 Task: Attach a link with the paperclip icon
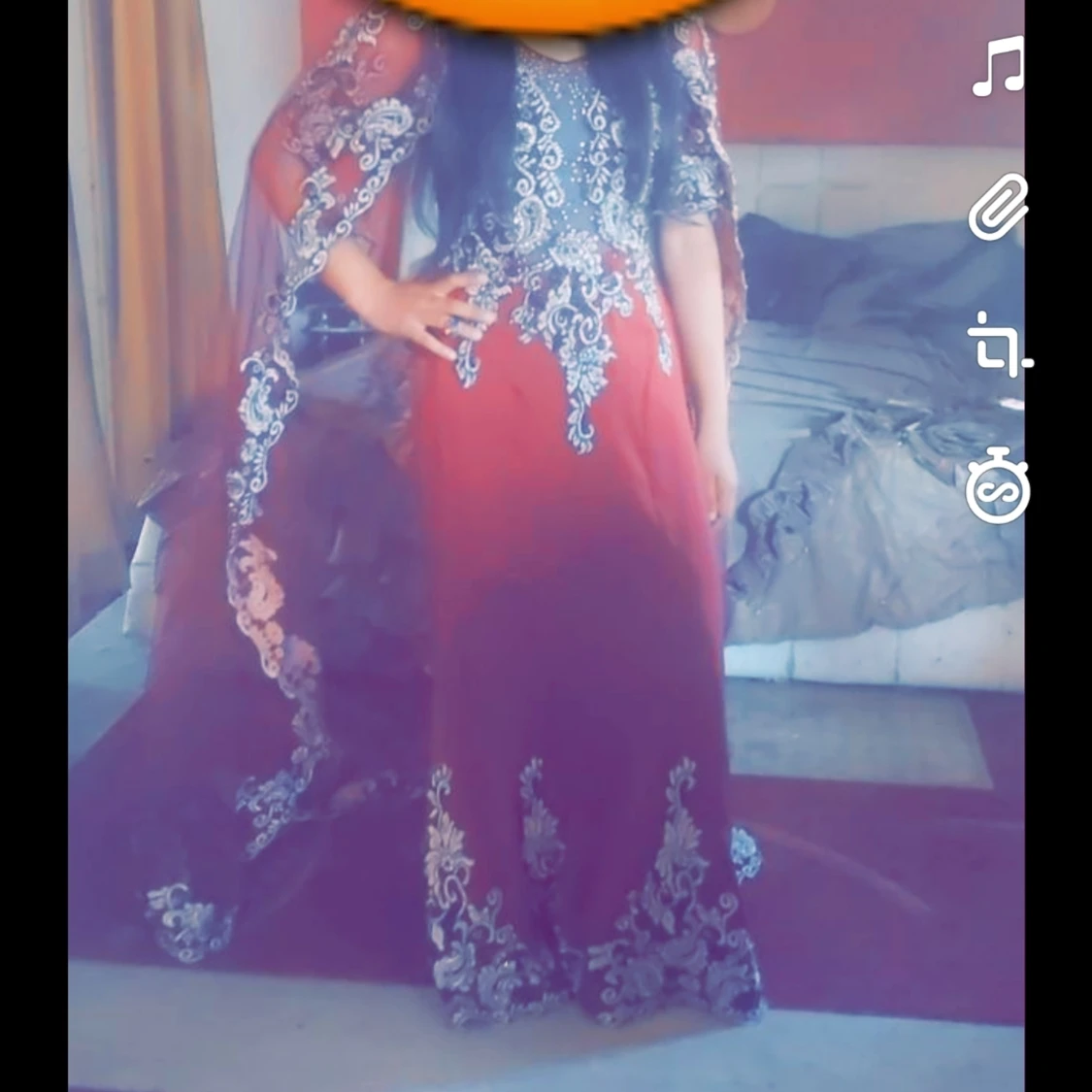tap(998, 207)
